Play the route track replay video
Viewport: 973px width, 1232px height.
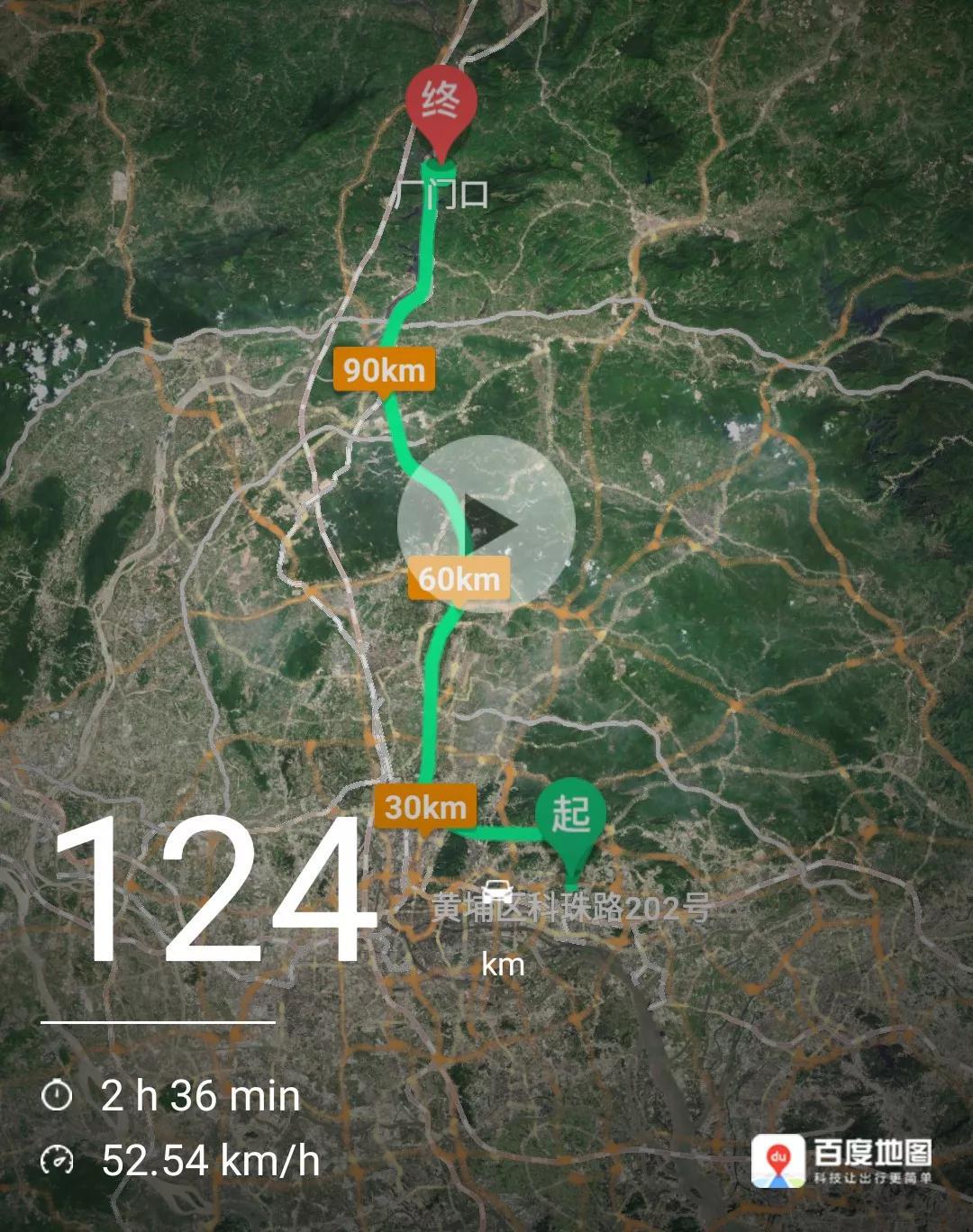tap(486, 523)
